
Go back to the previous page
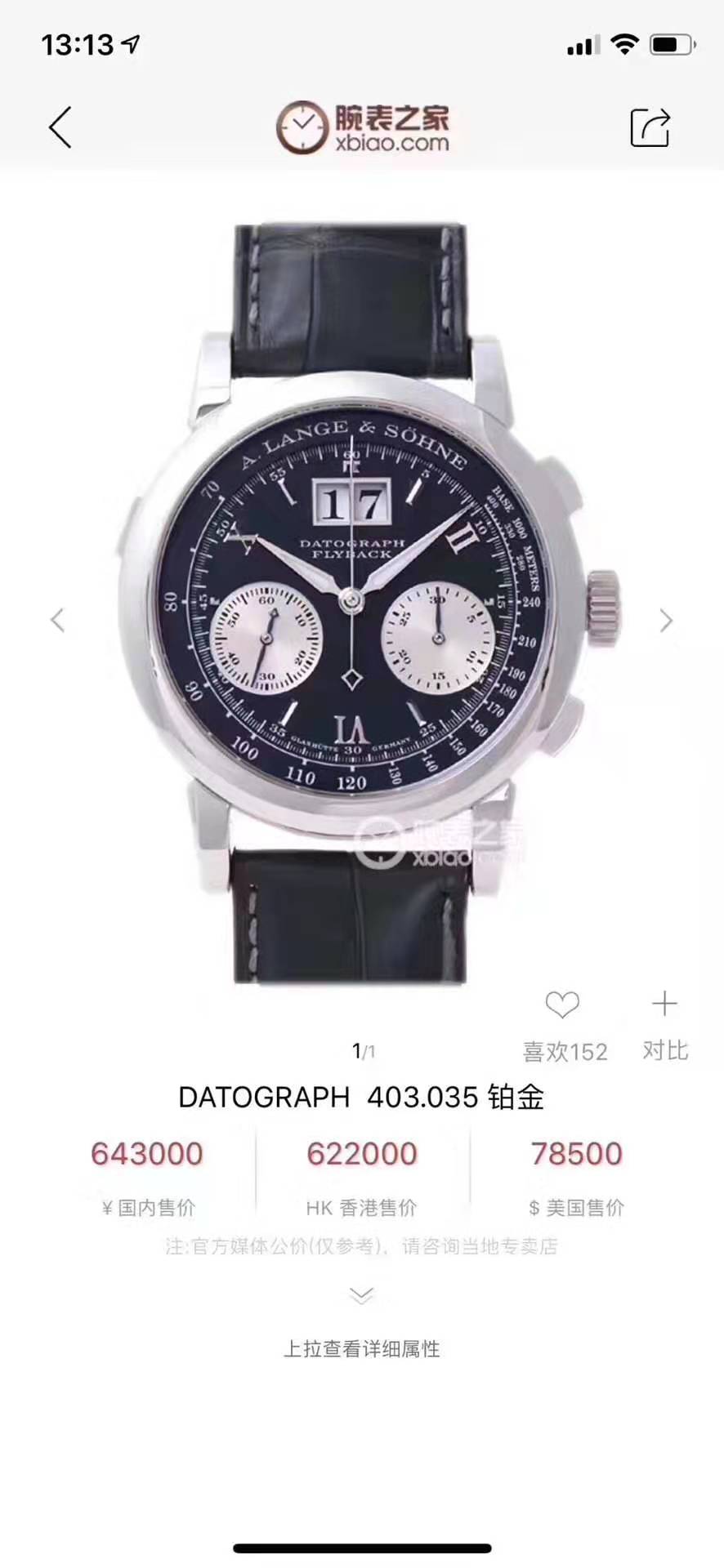(60, 127)
